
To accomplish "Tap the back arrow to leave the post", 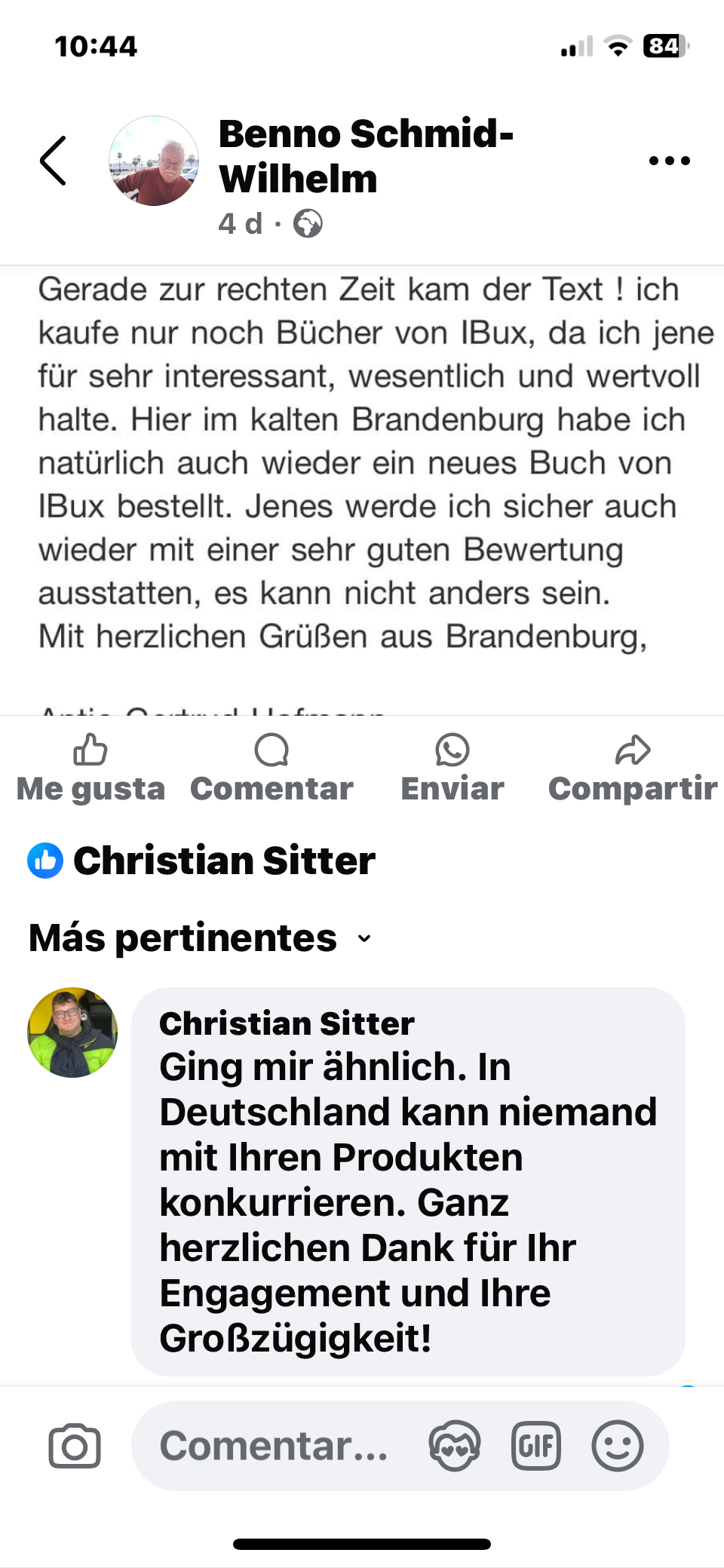I will [51, 160].
